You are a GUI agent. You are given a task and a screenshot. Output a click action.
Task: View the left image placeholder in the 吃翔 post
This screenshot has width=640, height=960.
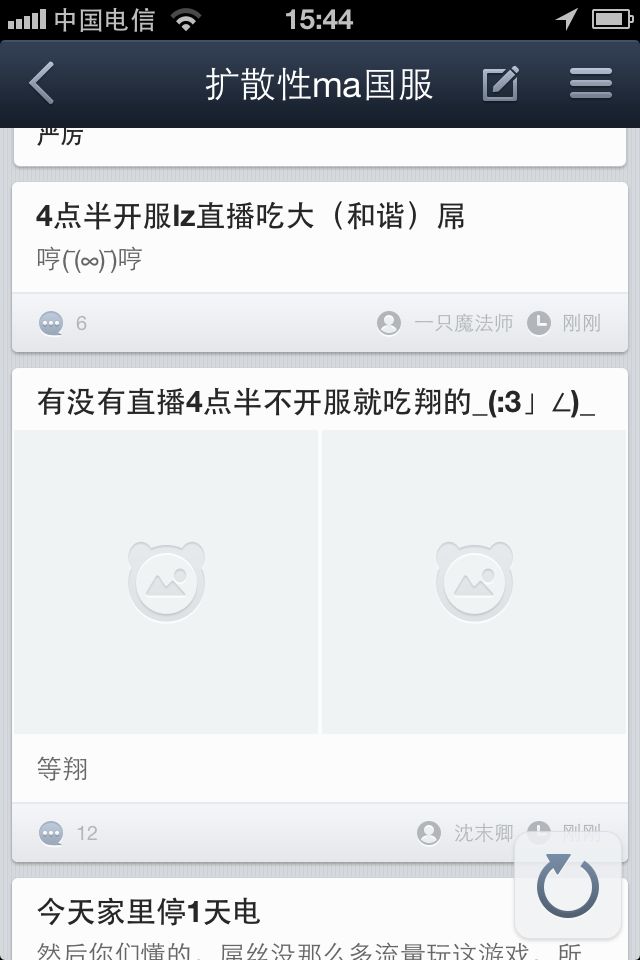166,582
